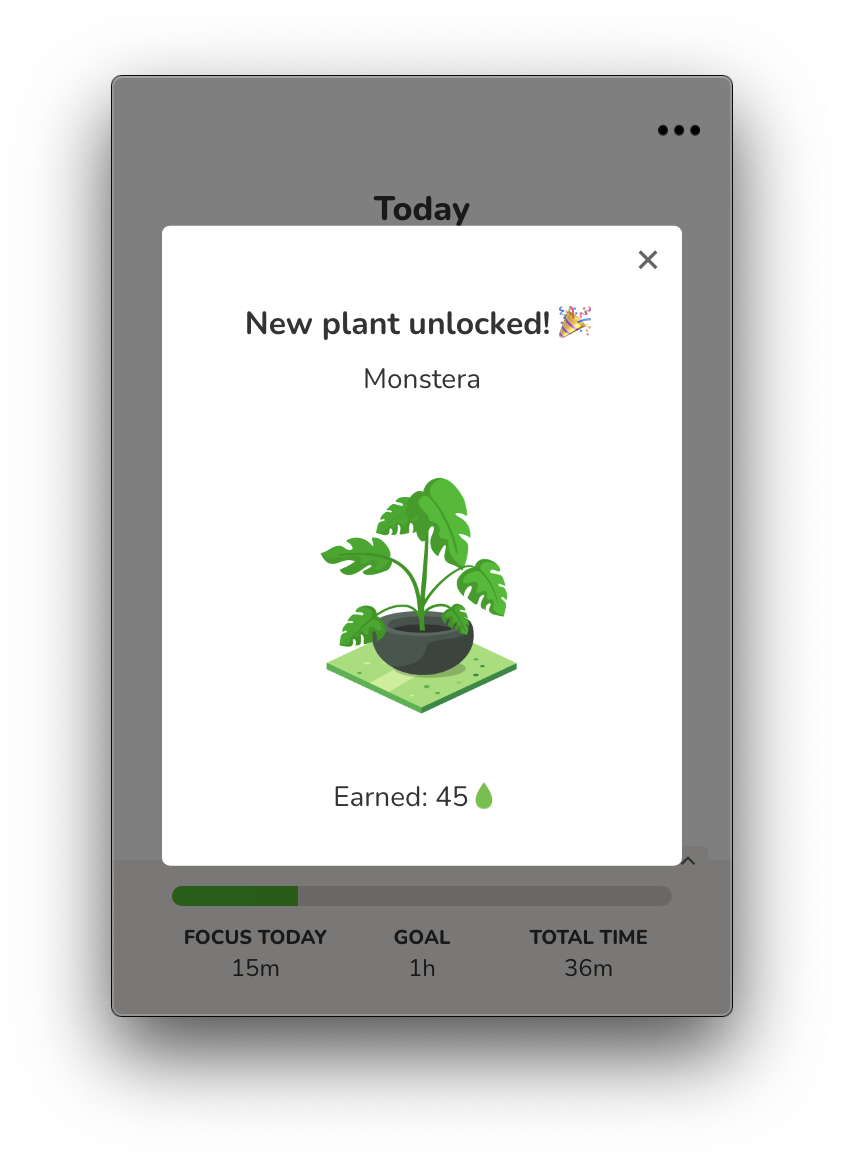Open the three-dot overflow menu

tap(679, 130)
